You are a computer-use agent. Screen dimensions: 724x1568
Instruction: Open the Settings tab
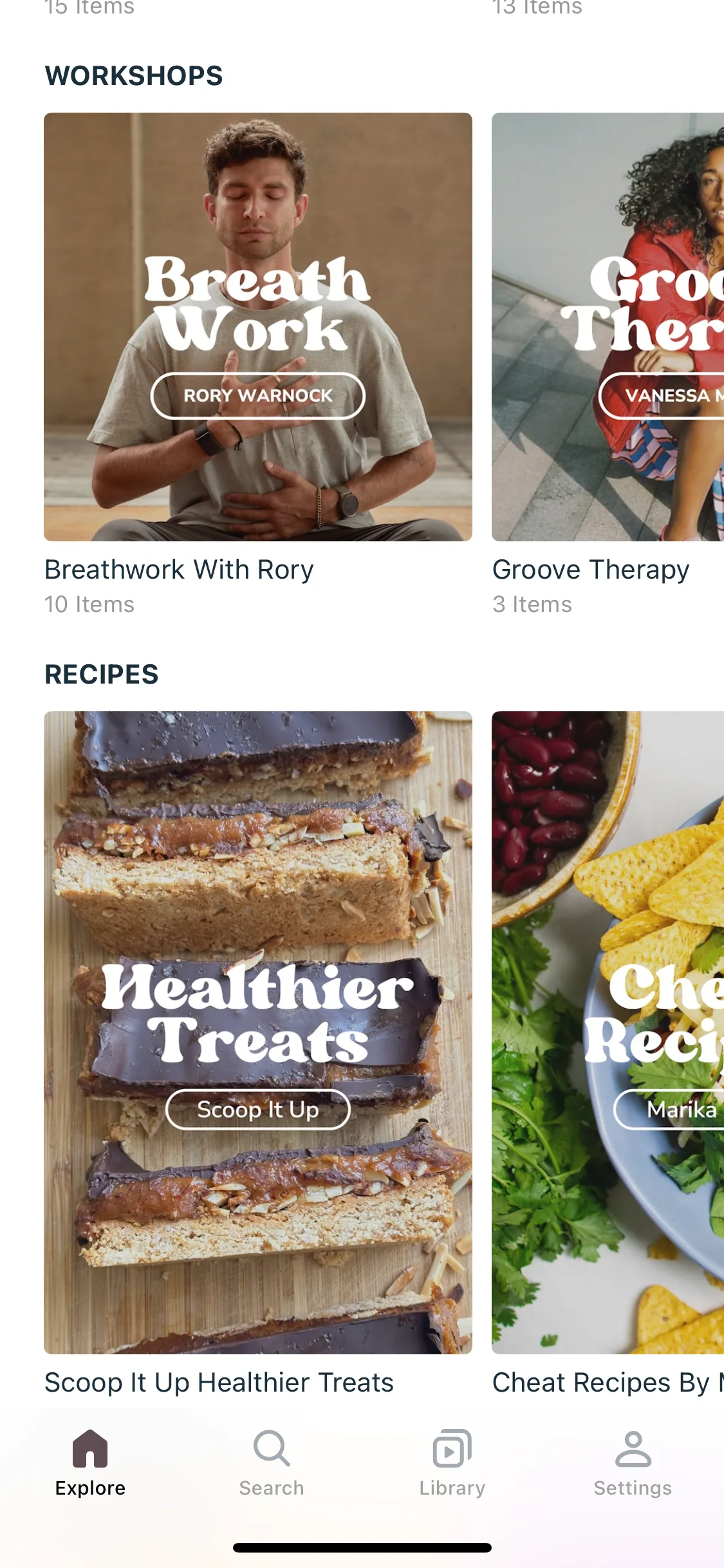[x=633, y=1462]
